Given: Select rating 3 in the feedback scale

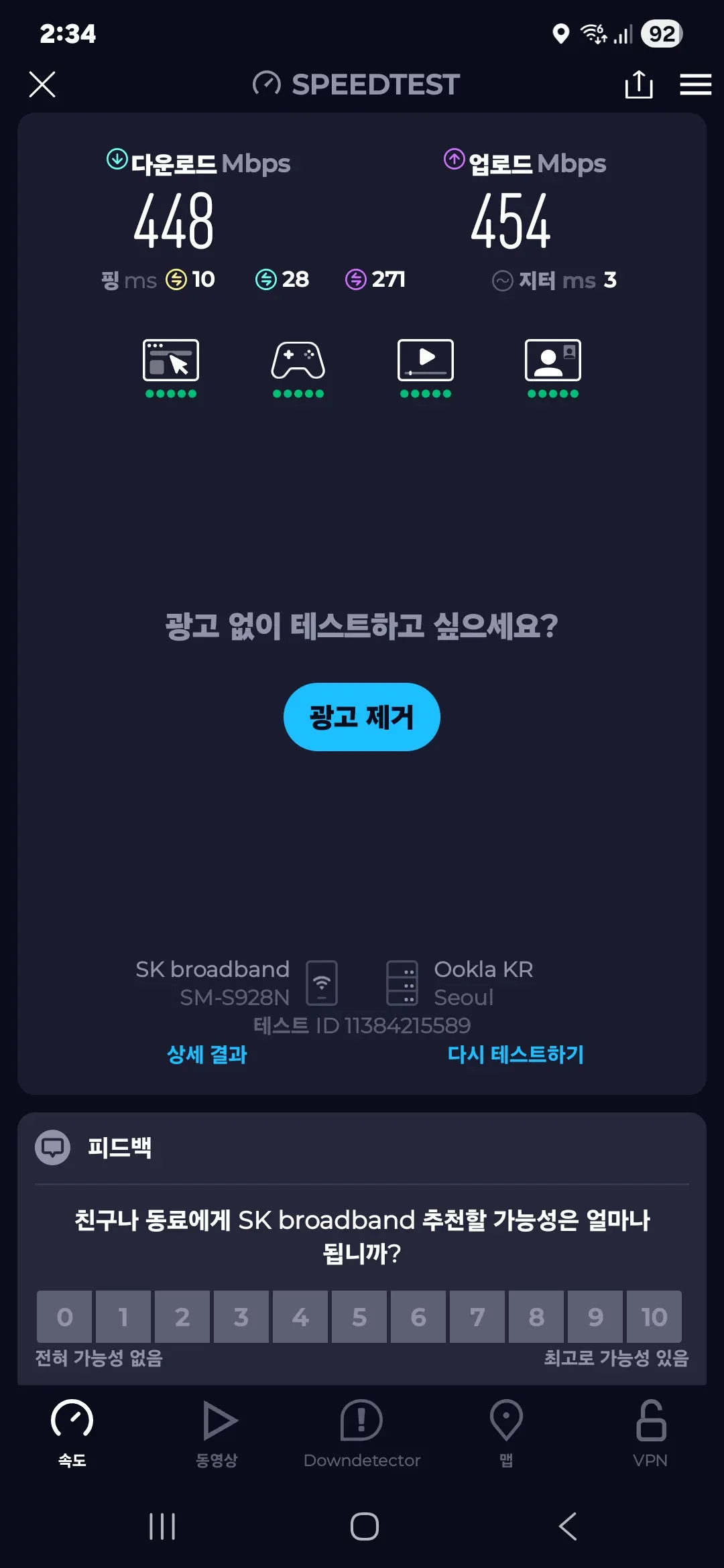Looking at the screenshot, I should [x=241, y=1317].
